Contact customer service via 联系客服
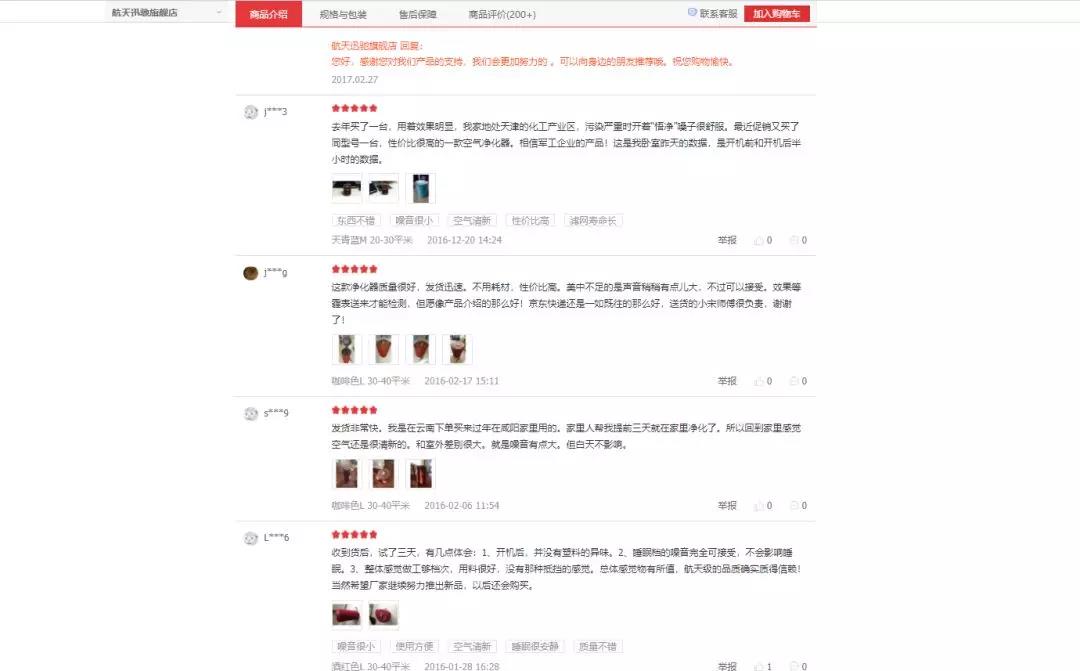Screen dimensions: 1080x671 [x=713, y=13]
